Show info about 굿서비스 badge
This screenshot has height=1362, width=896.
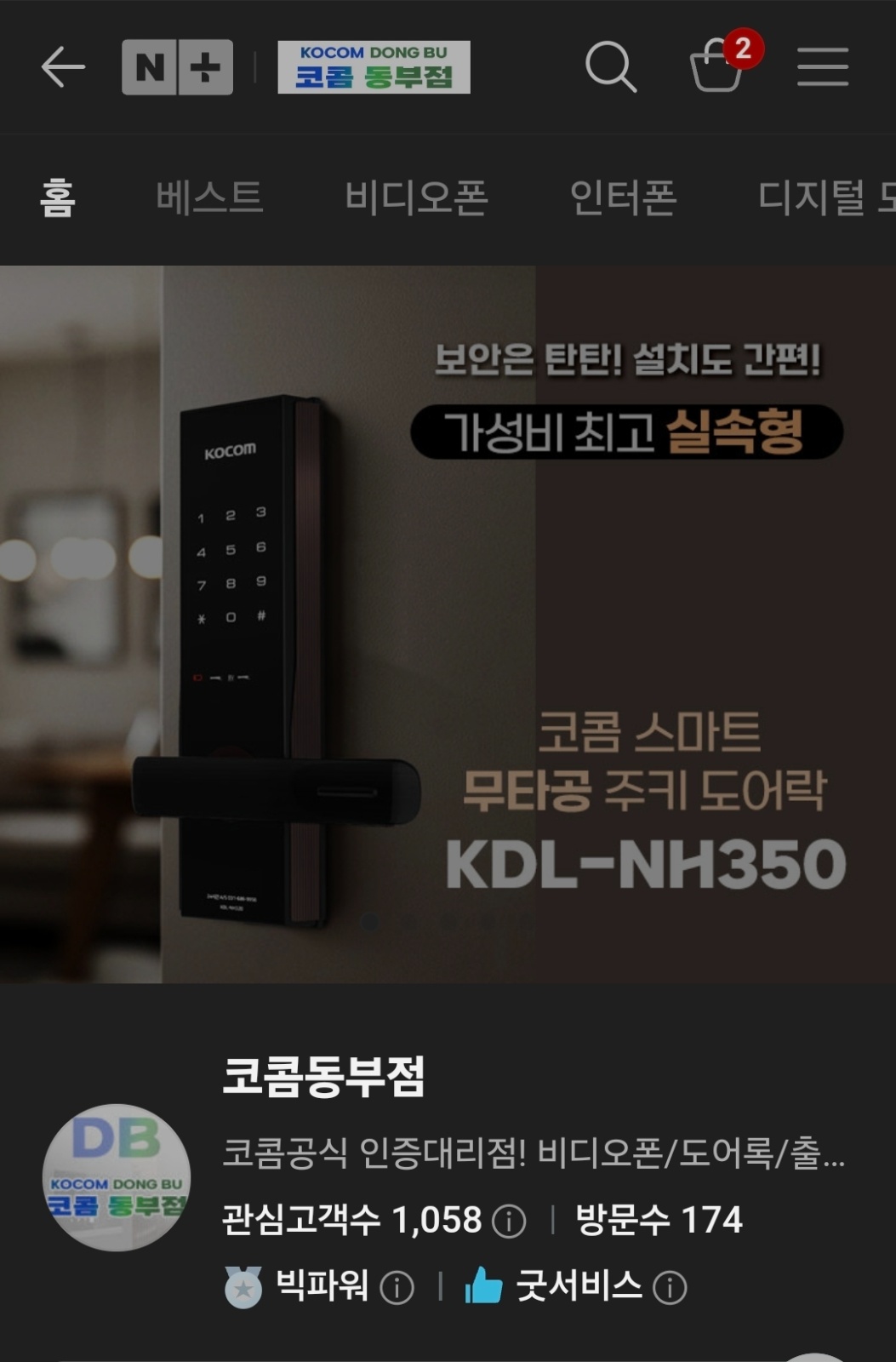click(x=670, y=1287)
